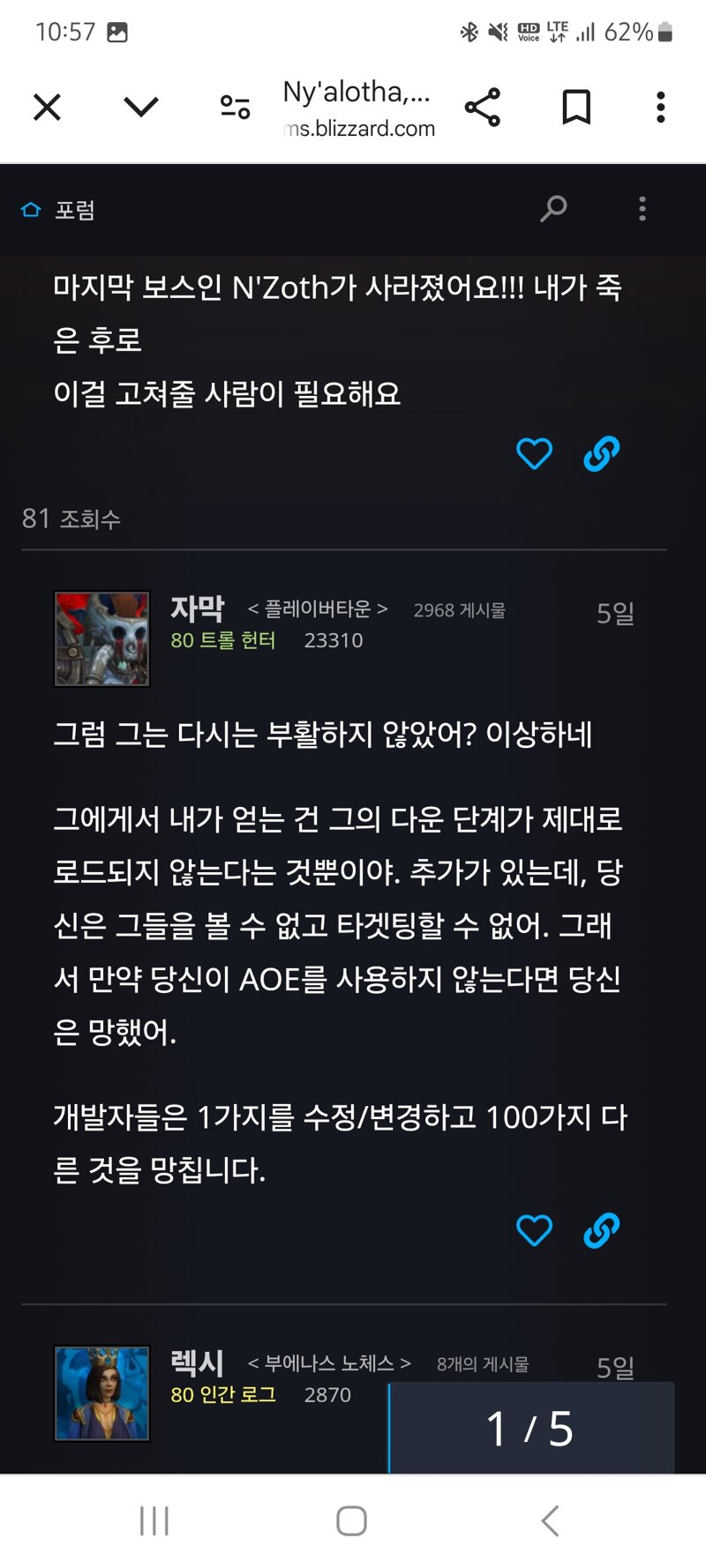
Task: Bookmark this page in the browser
Action: pyautogui.click(x=576, y=108)
